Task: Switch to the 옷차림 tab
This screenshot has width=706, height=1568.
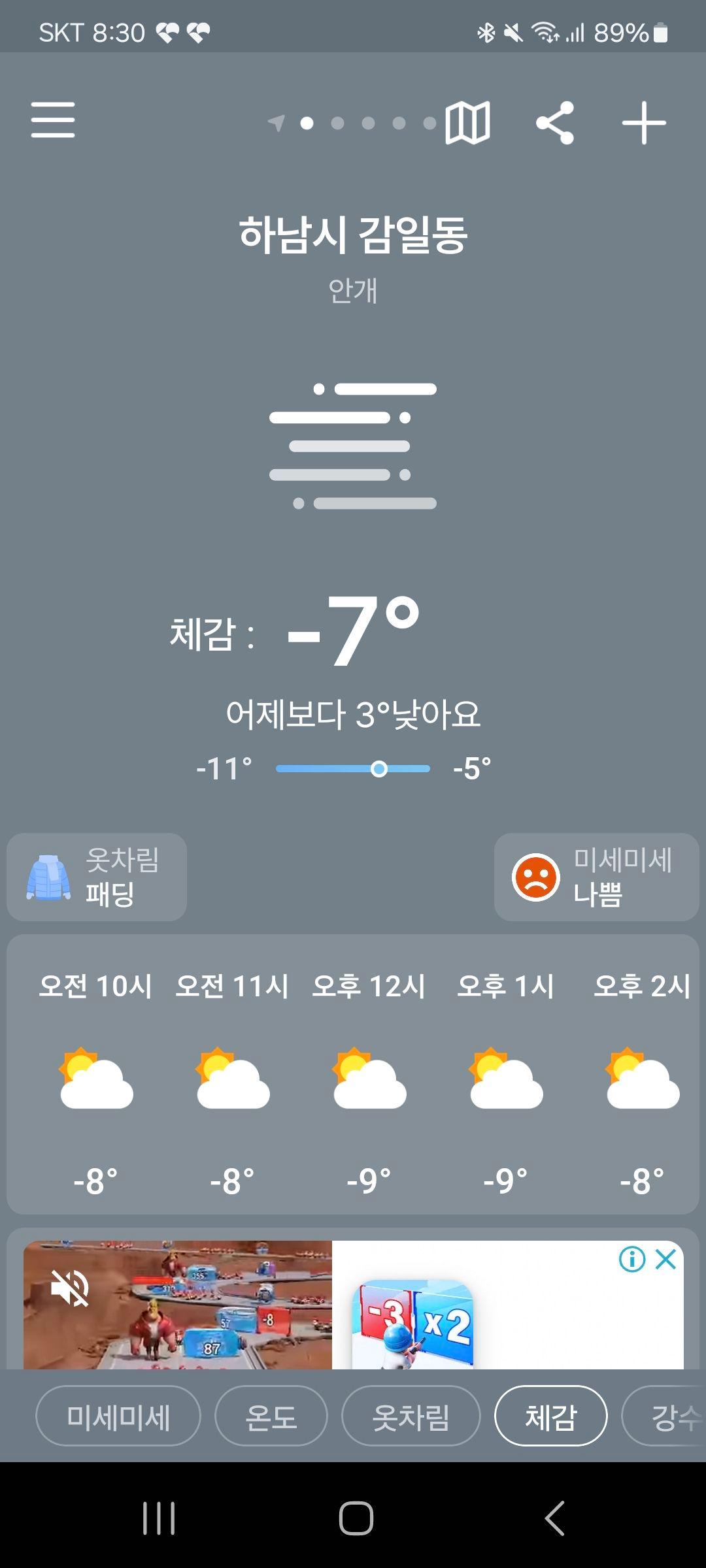Action: point(411,1417)
